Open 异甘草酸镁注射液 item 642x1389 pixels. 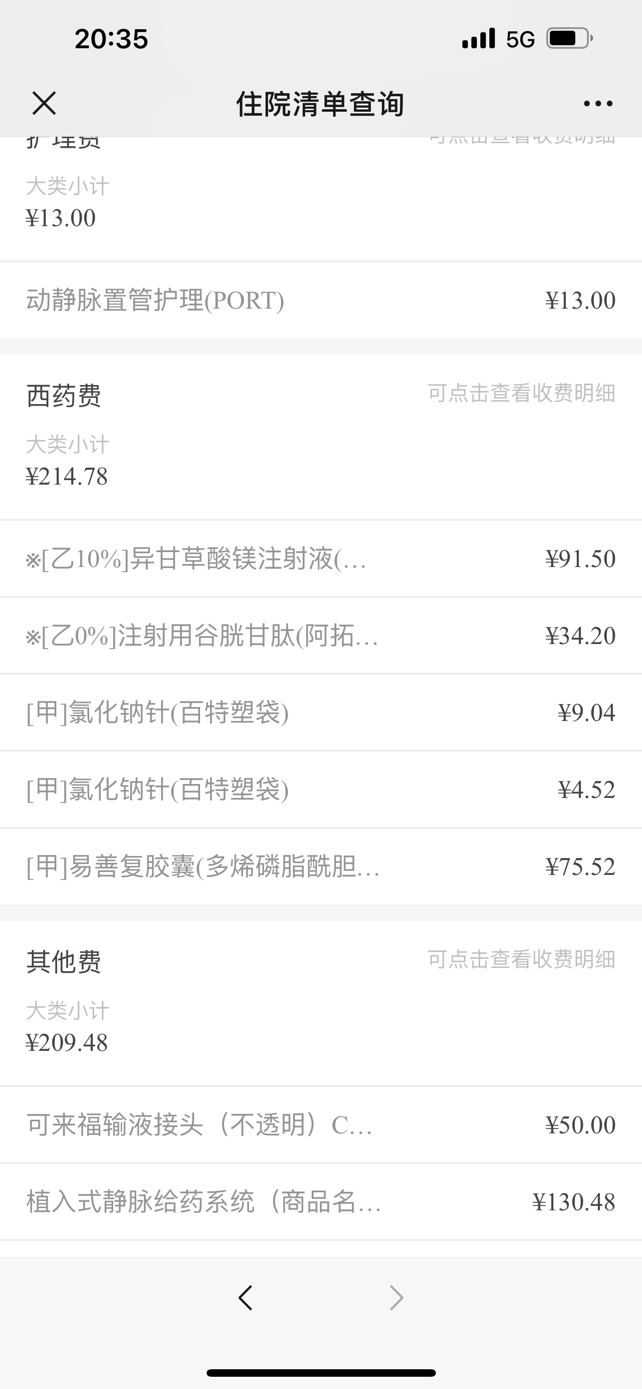click(321, 559)
